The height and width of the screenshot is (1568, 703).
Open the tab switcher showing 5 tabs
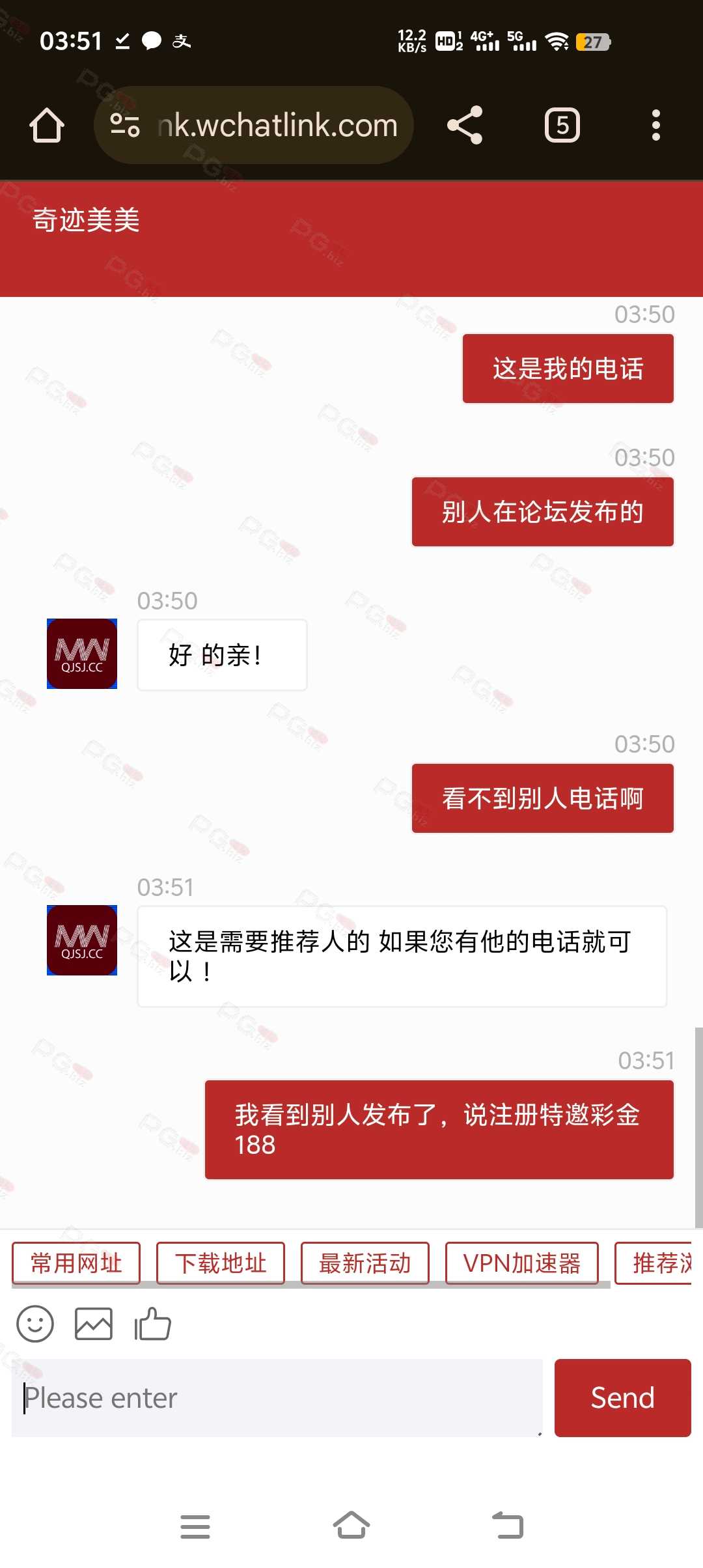click(562, 125)
